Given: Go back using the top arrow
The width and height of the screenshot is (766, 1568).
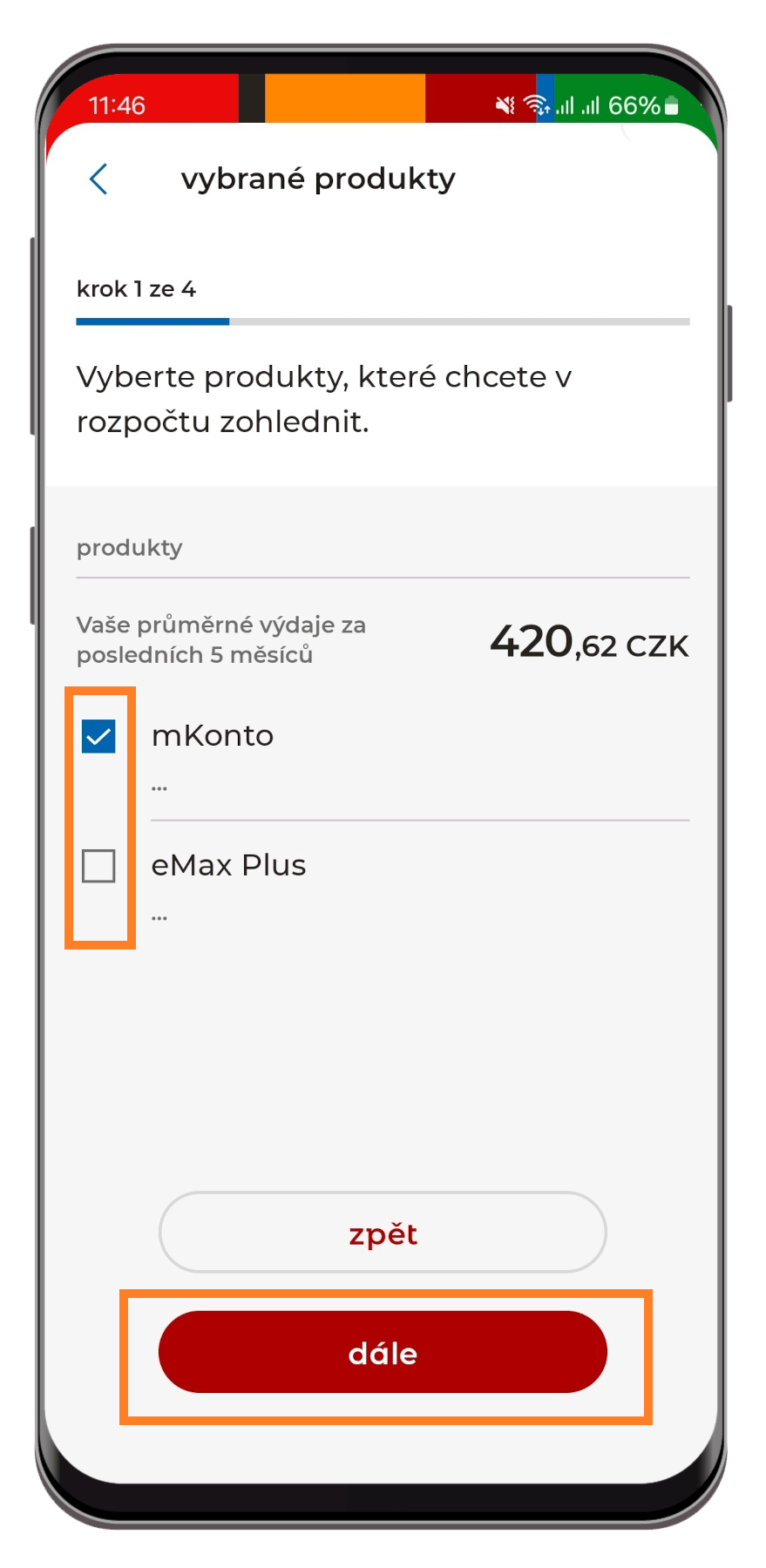Looking at the screenshot, I should click(98, 179).
